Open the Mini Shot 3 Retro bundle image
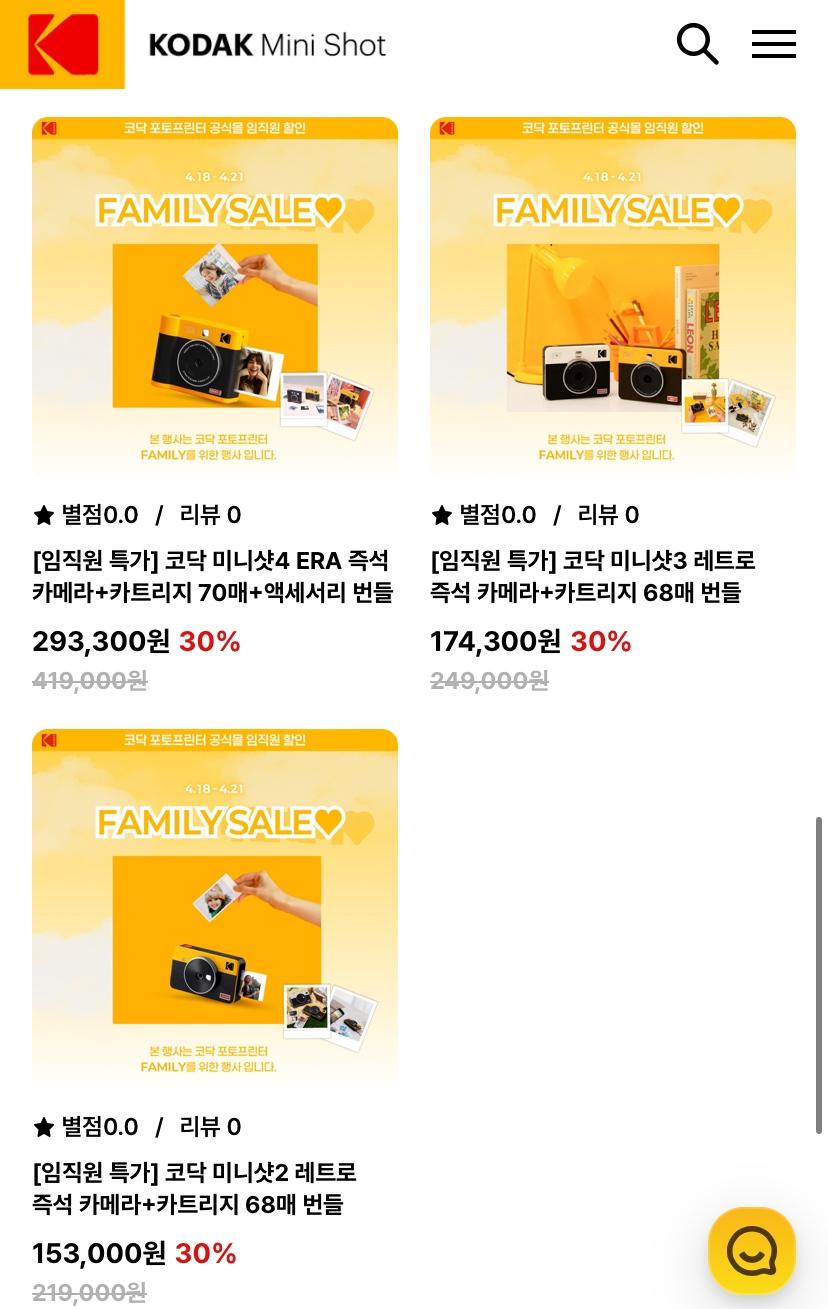This screenshot has width=828, height=1309. click(x=612, y=298)
